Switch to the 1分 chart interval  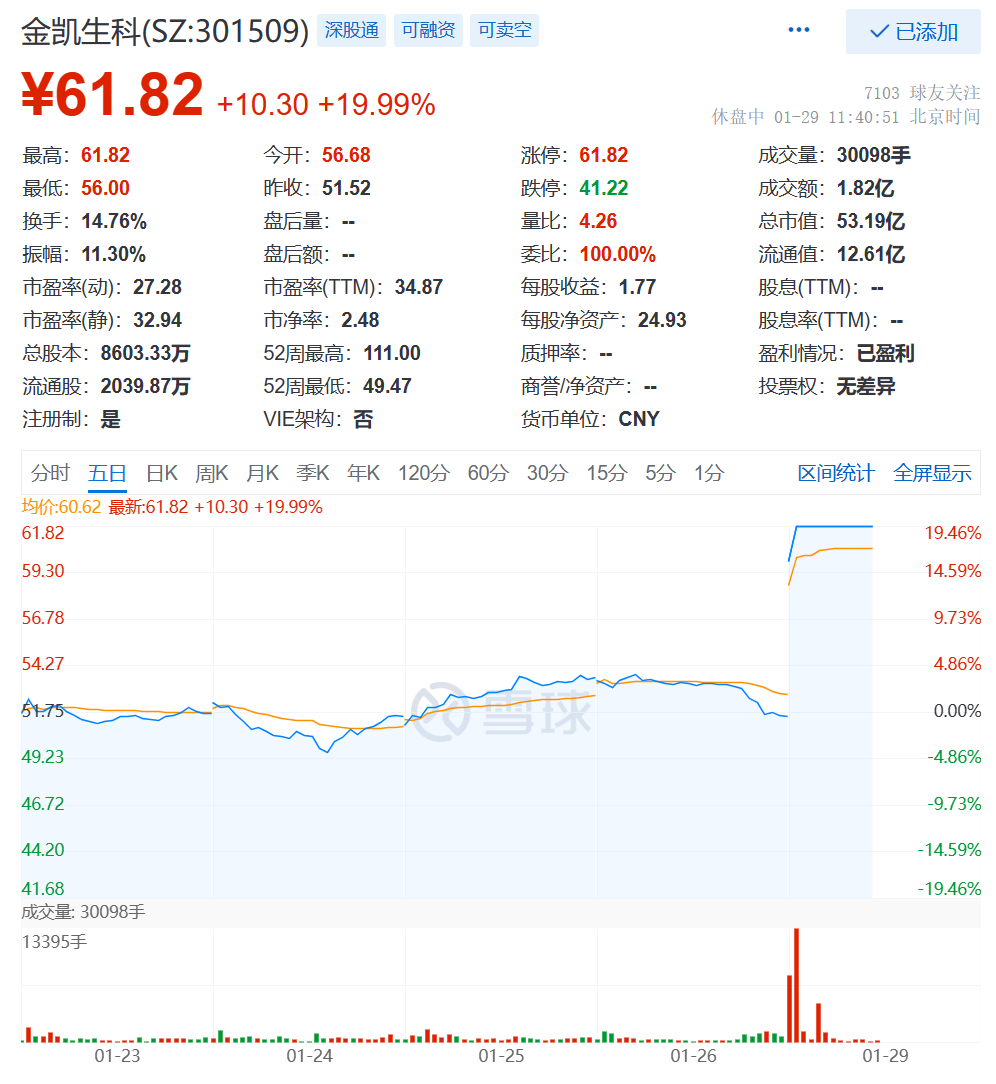point(709,473)
